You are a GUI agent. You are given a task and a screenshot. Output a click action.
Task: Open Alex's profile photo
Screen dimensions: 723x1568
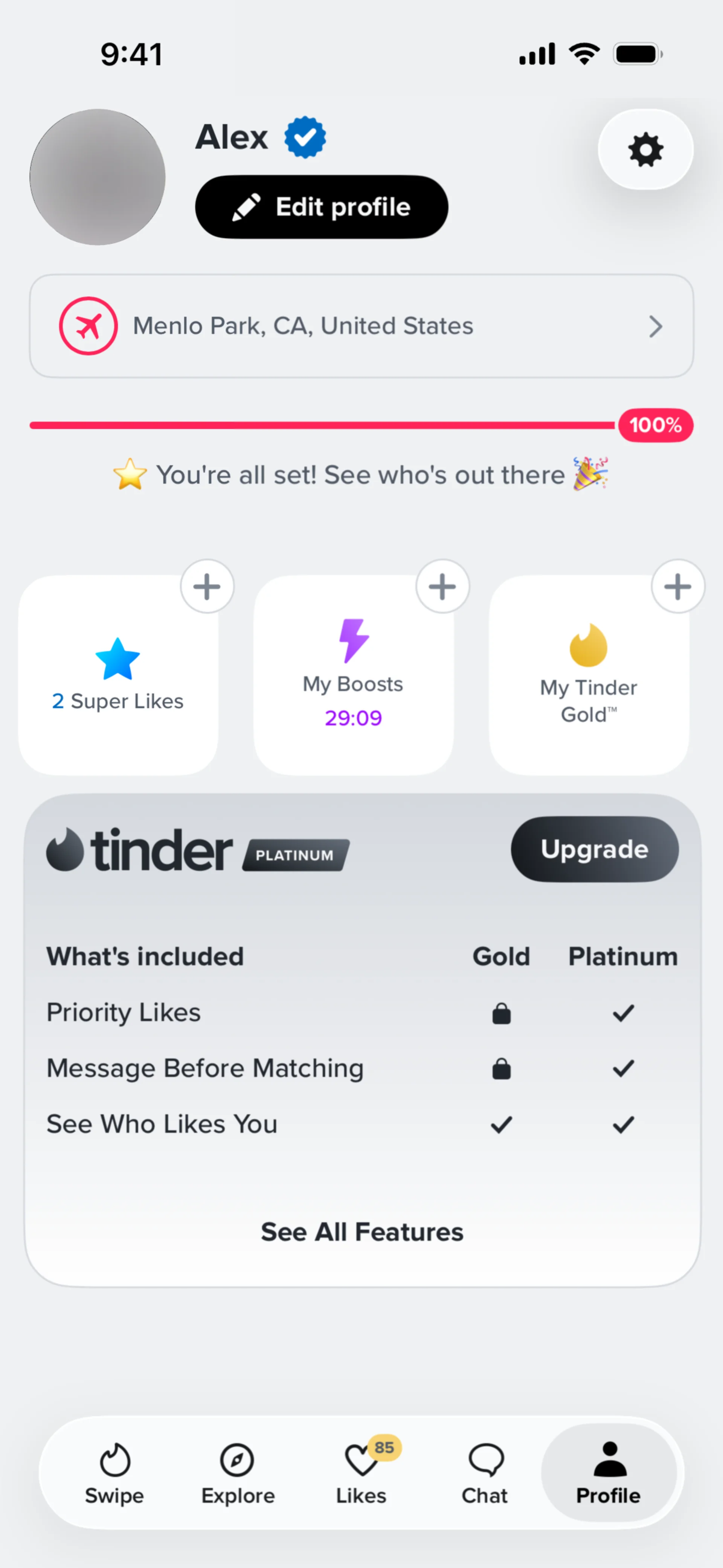[98, 177]
